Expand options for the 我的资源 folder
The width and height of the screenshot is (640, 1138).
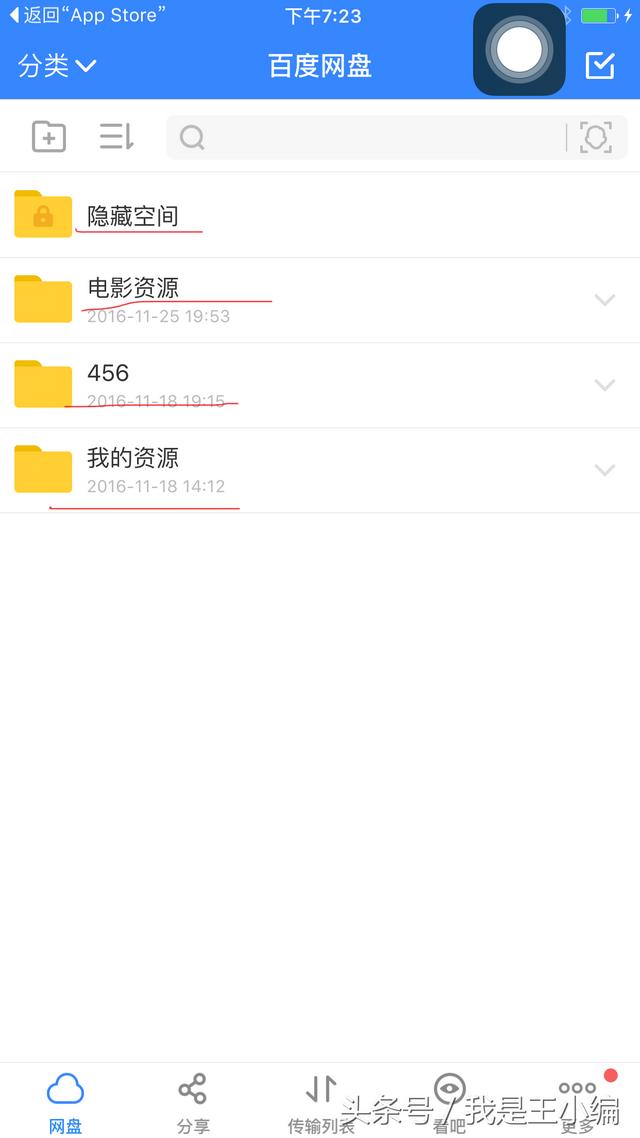pyautogui.click(x=605, y=470)
